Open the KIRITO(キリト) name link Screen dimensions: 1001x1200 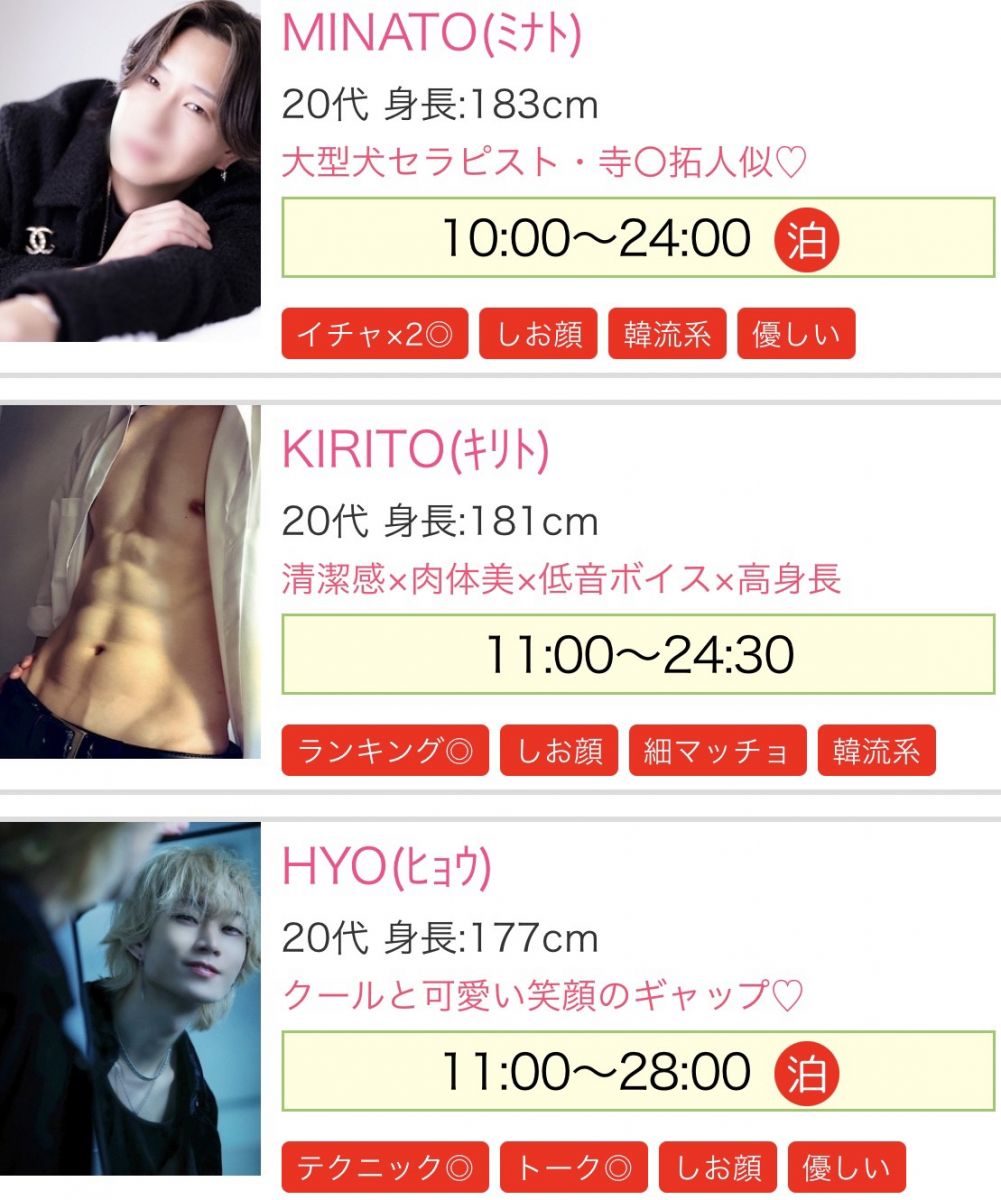click(x=415, y=452)
